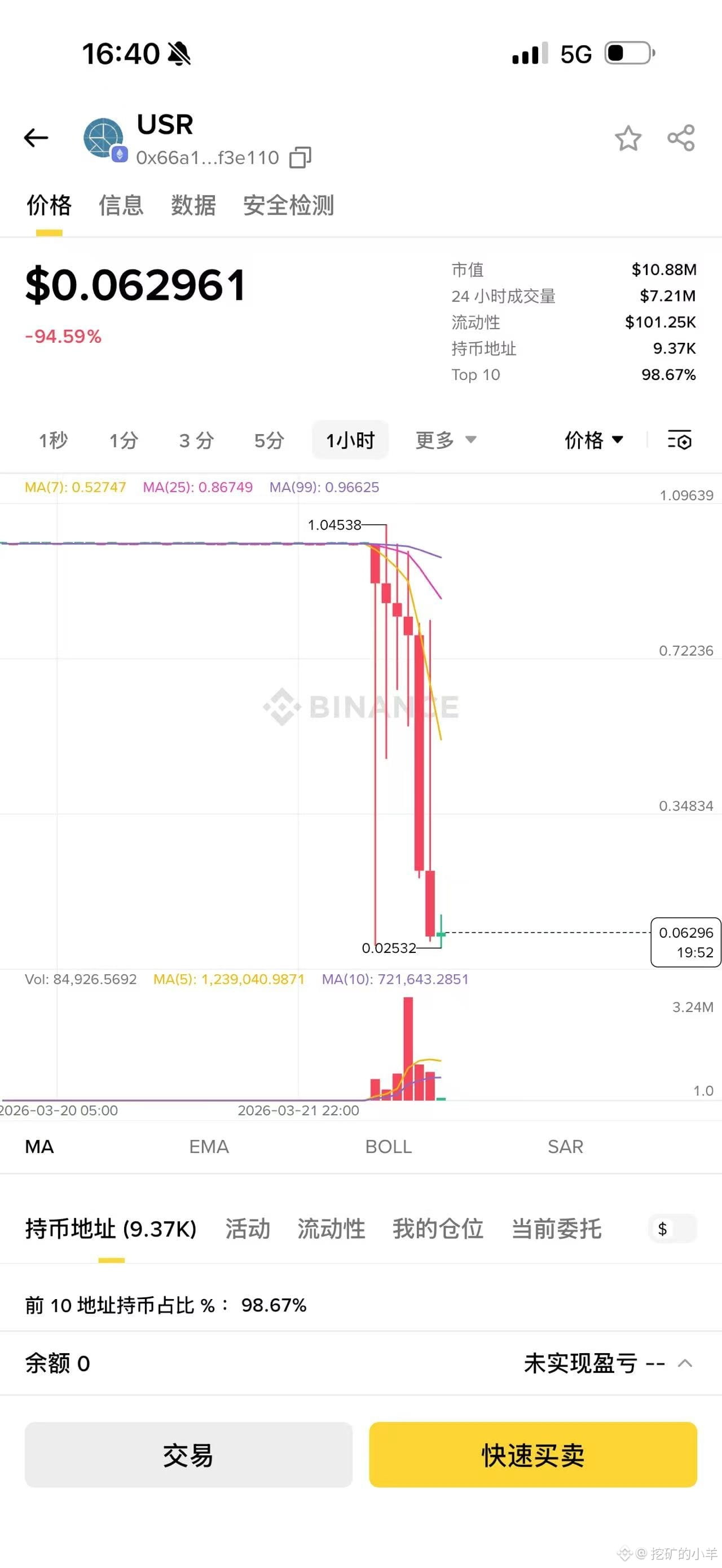Viewport: 722px width, 1568px height.
Task: View the 我的仓位 tab
Action: (438, 1229)
